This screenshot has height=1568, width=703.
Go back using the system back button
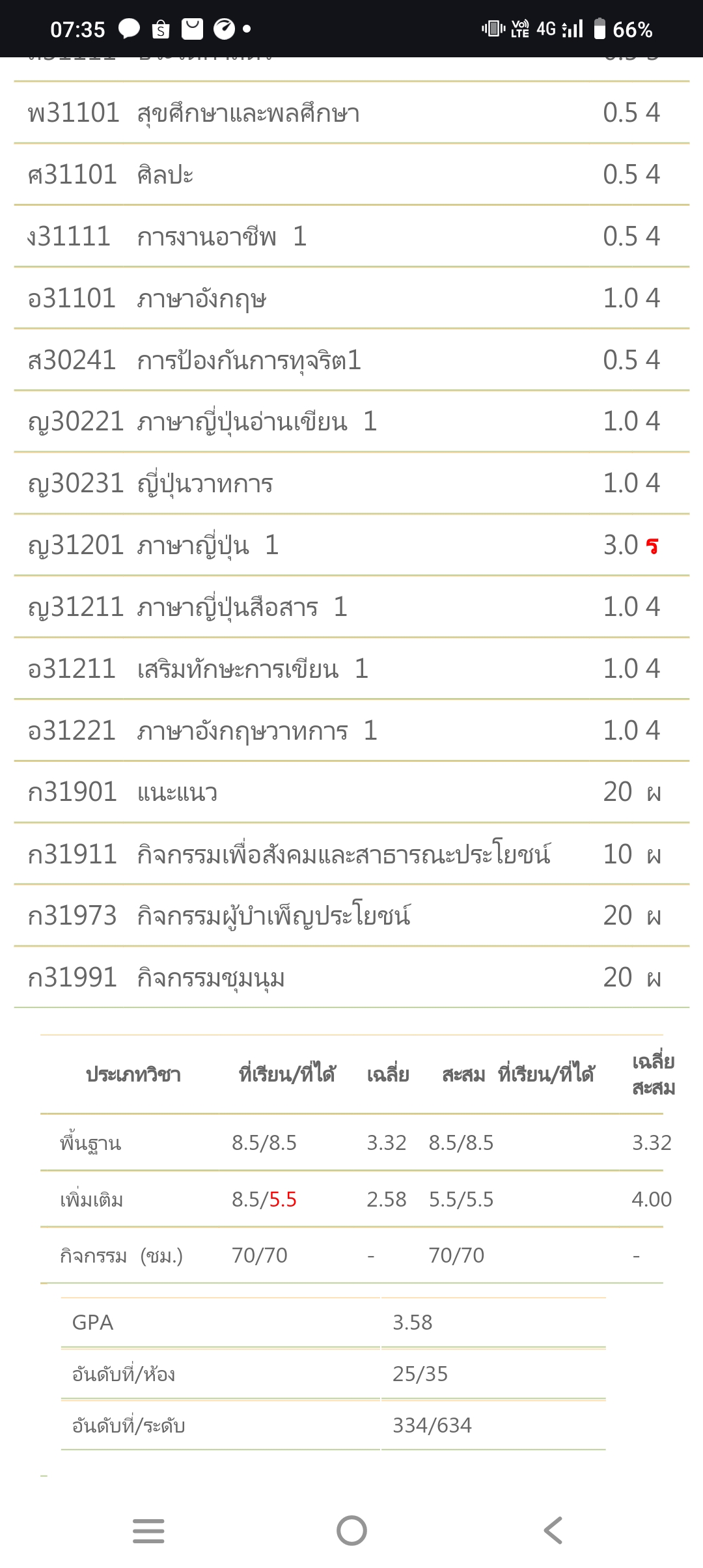(553, 1530)
